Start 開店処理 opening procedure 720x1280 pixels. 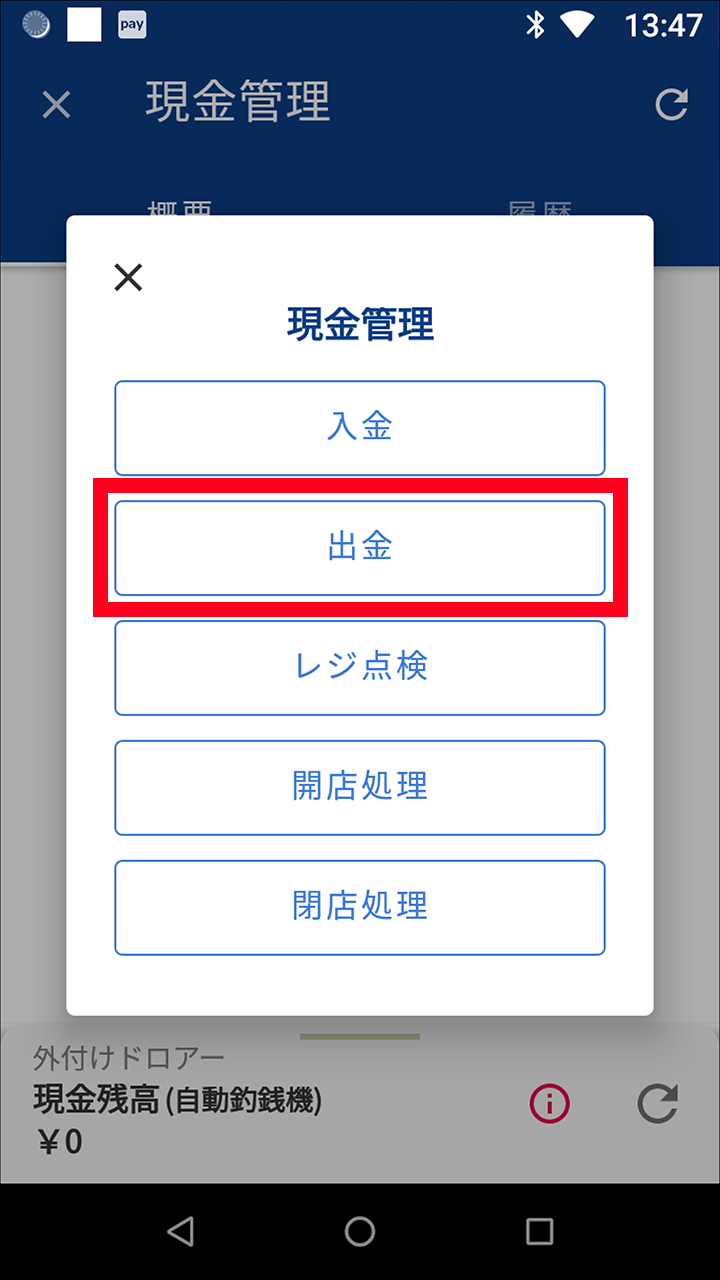(360, 788)
